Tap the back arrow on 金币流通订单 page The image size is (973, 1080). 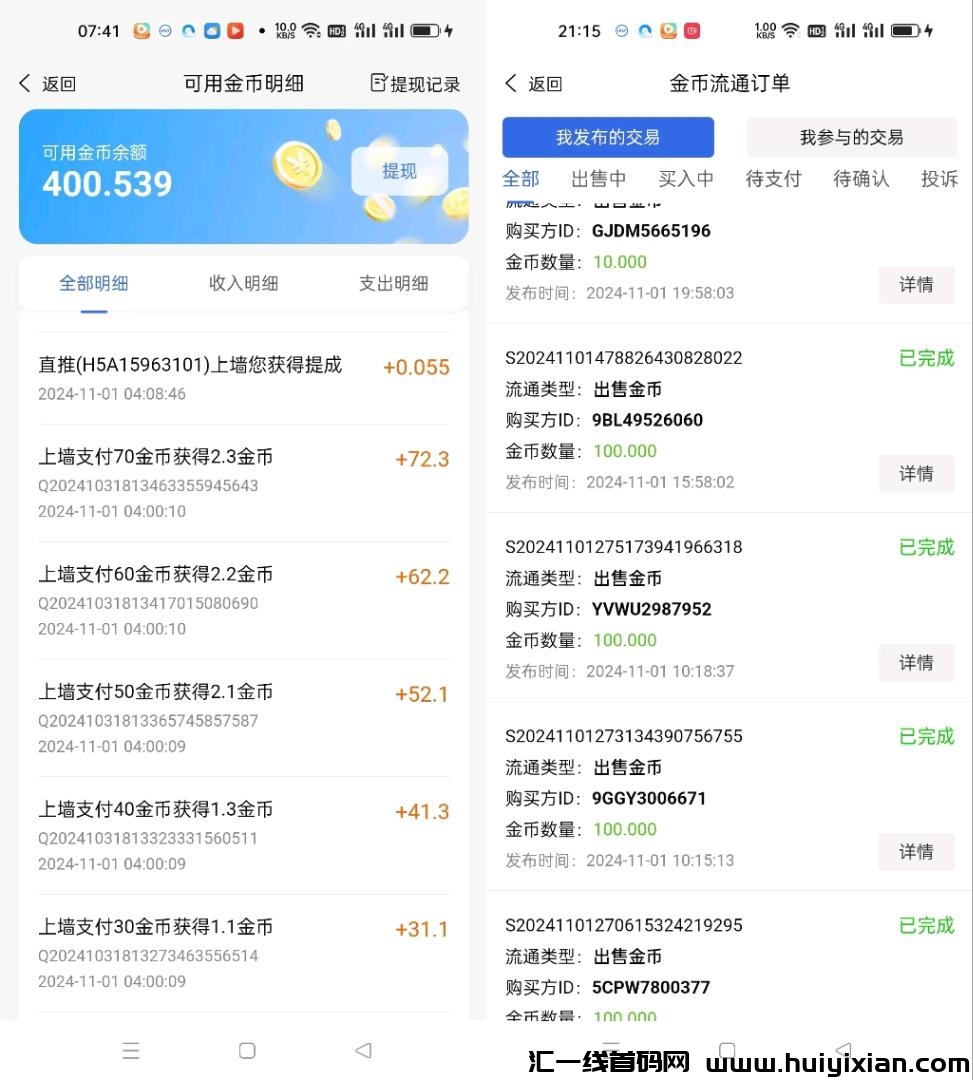click(510, 83)
